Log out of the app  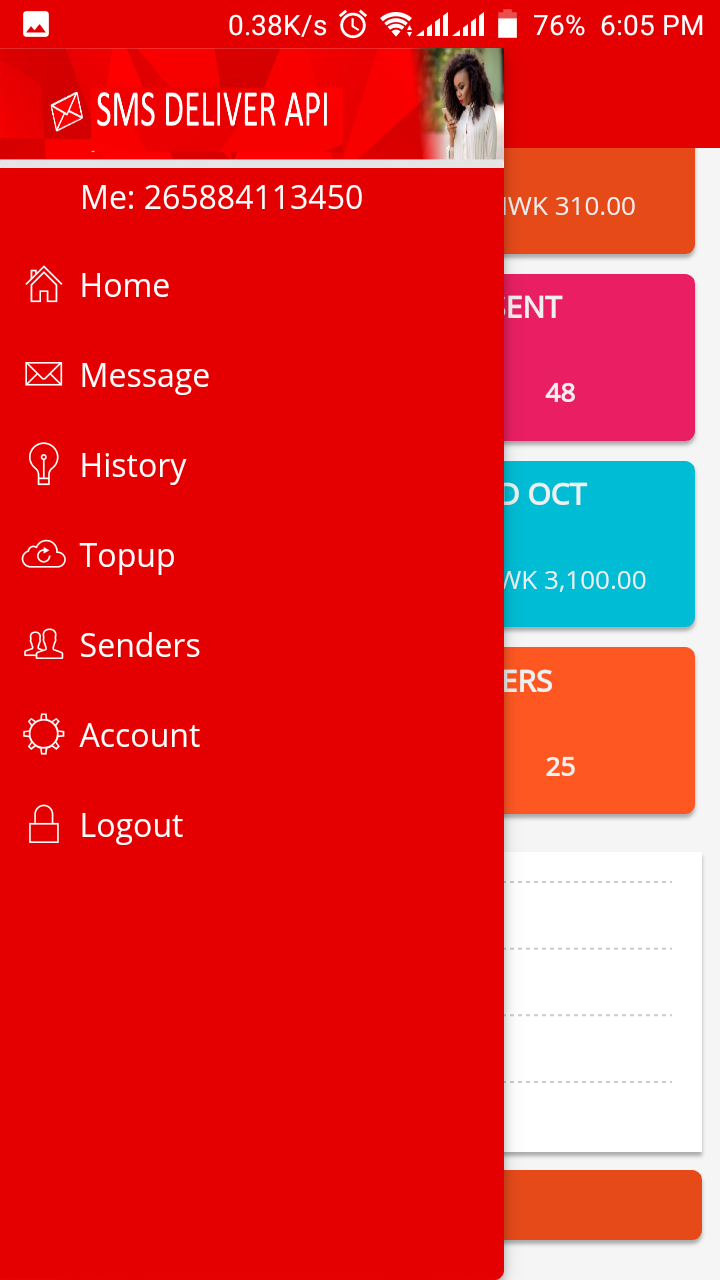click(x=251, y=825)
